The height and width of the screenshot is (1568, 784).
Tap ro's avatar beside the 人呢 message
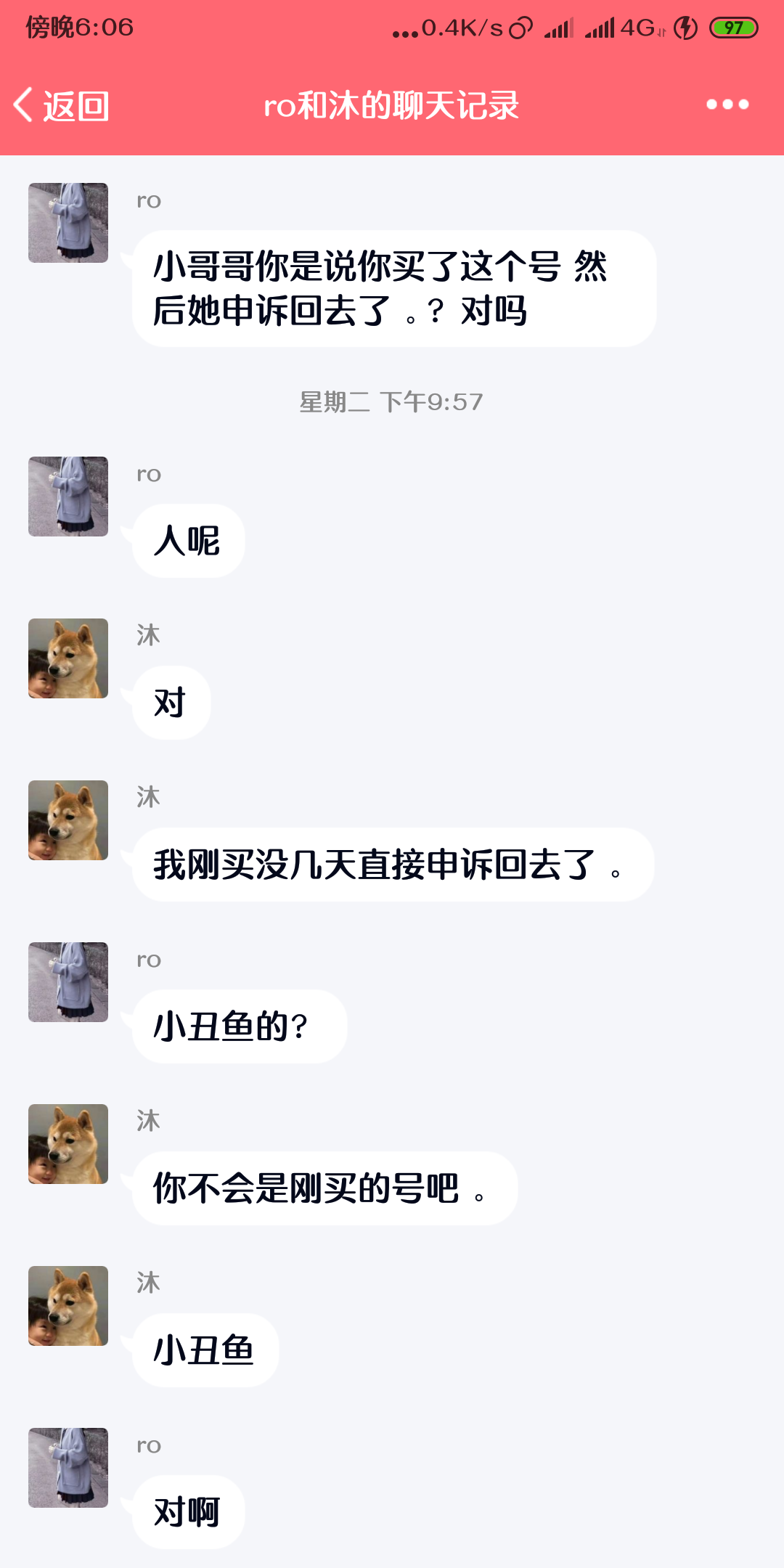click(68, 497)
